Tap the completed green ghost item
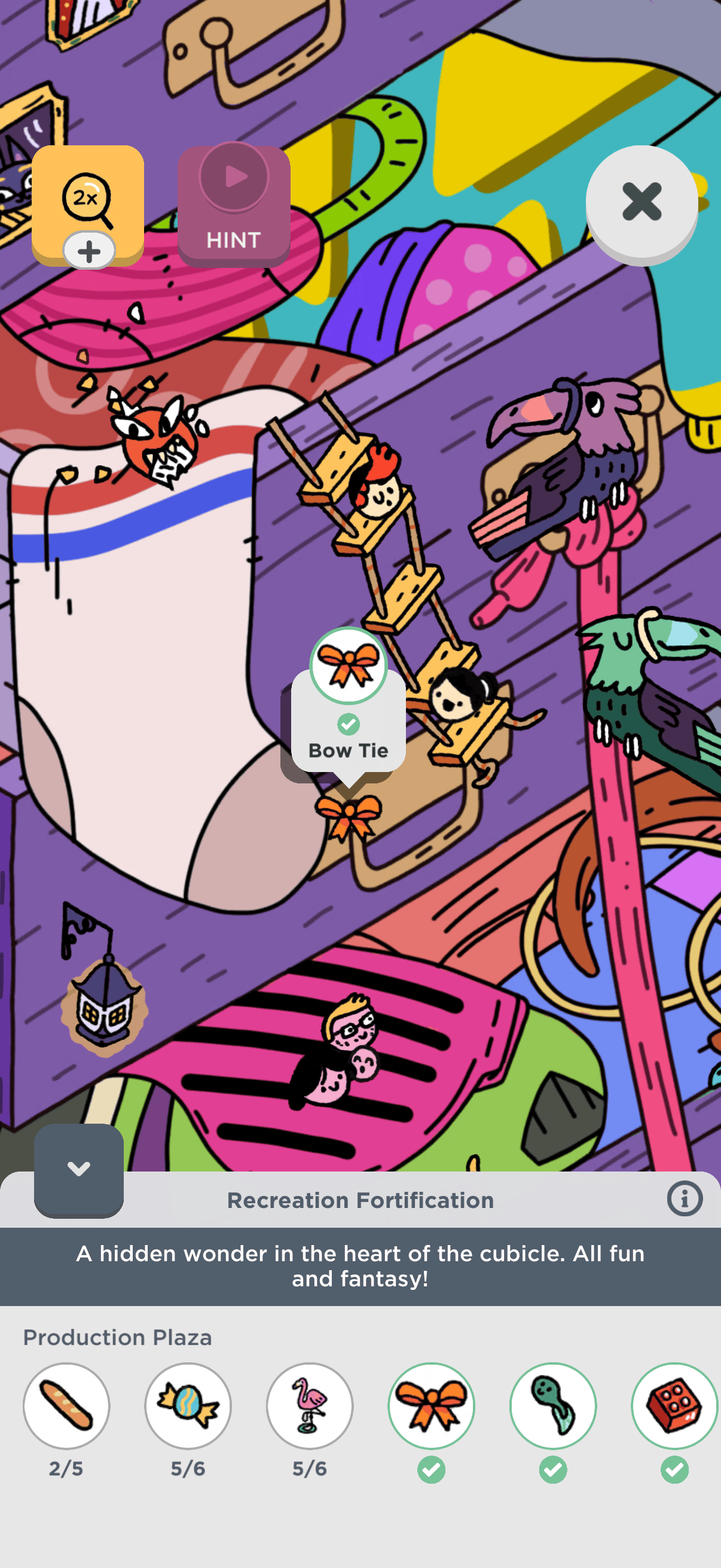Image resolution: width=721 pixels, height=1568 pixels. coord(552,1405)
